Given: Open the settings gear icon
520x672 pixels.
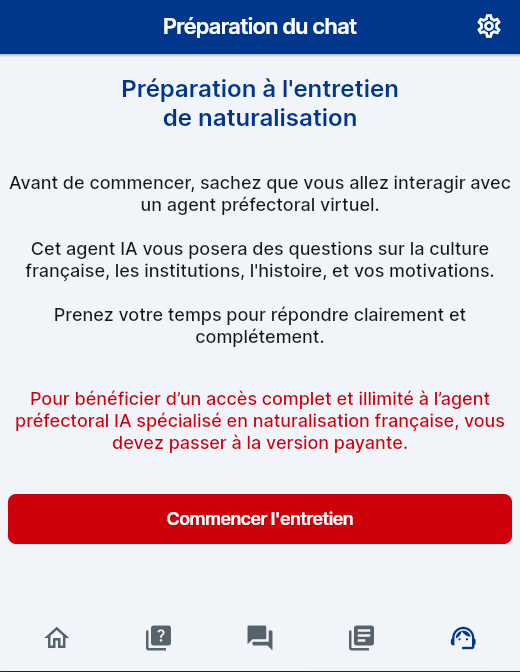Looking at the screenshot, I should [489, 27].
